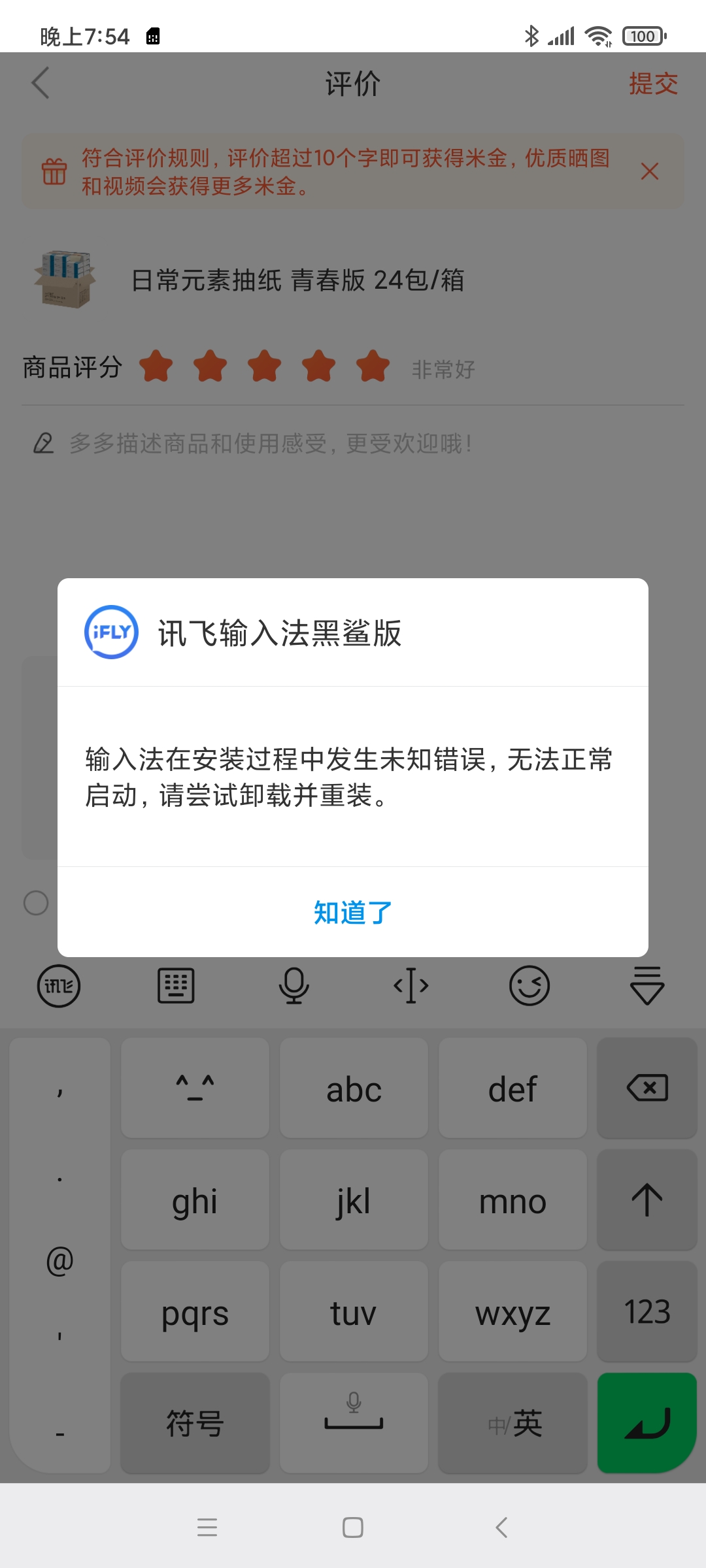Toggle 中/英 input language

(513, 1423)
